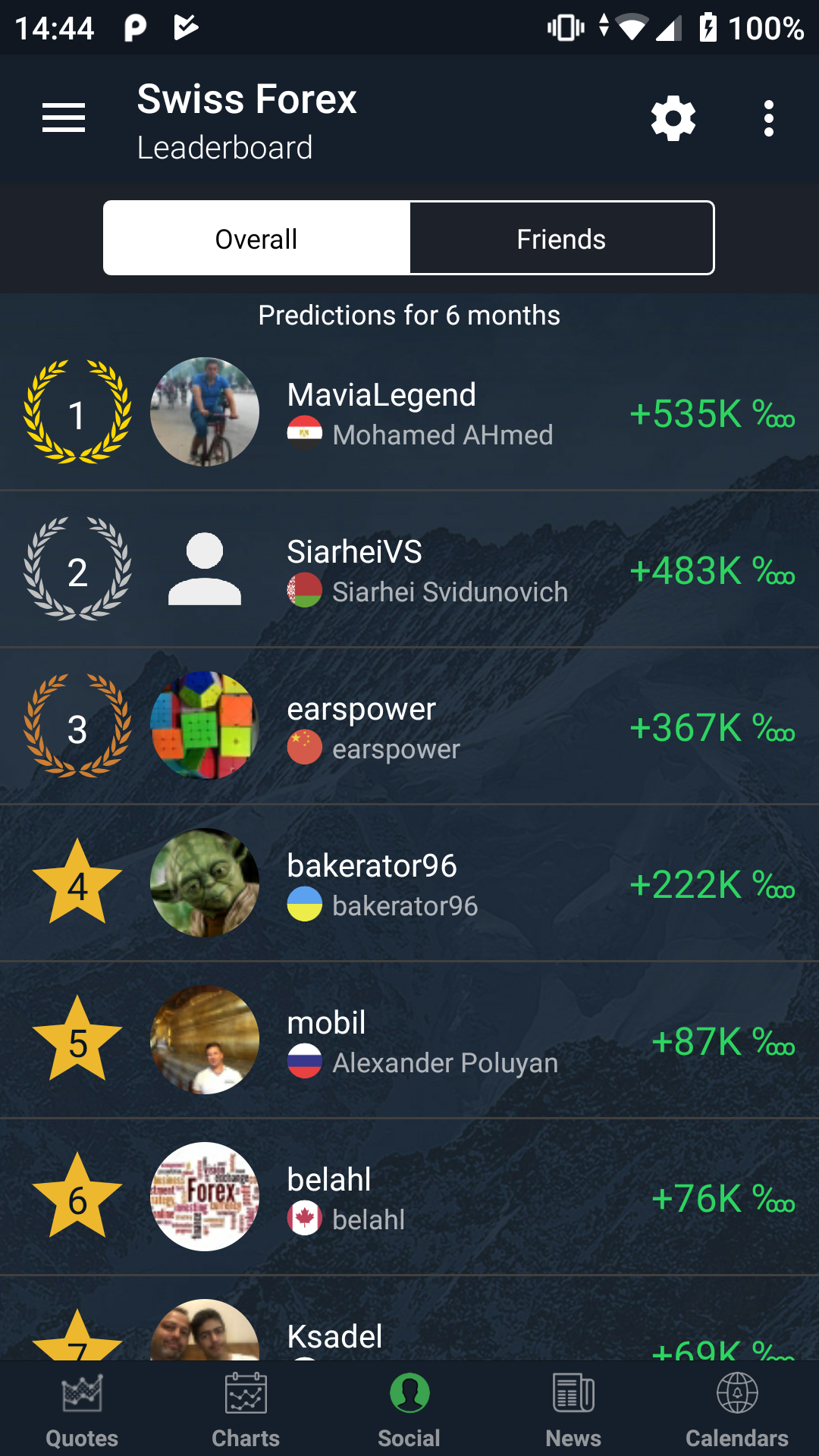Screen dimensions: 819x1456
Task: Select the Overall leaderboard tab
Action: 256,238
